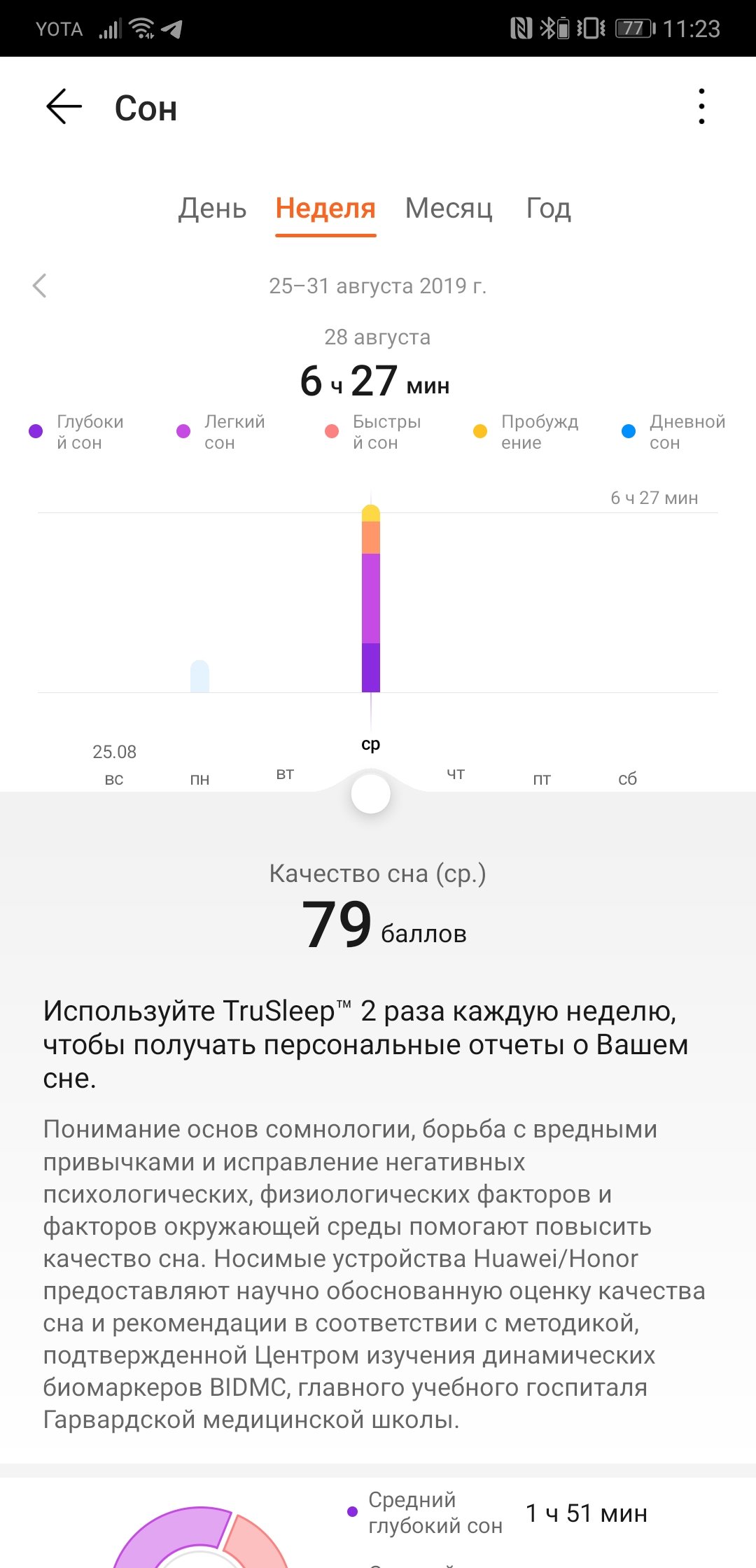Image resolution: width=756 pixels, height=1568 pixels.
Task: Tap the Wednesday sleep bar in the chart
Action: coord(371,598)
